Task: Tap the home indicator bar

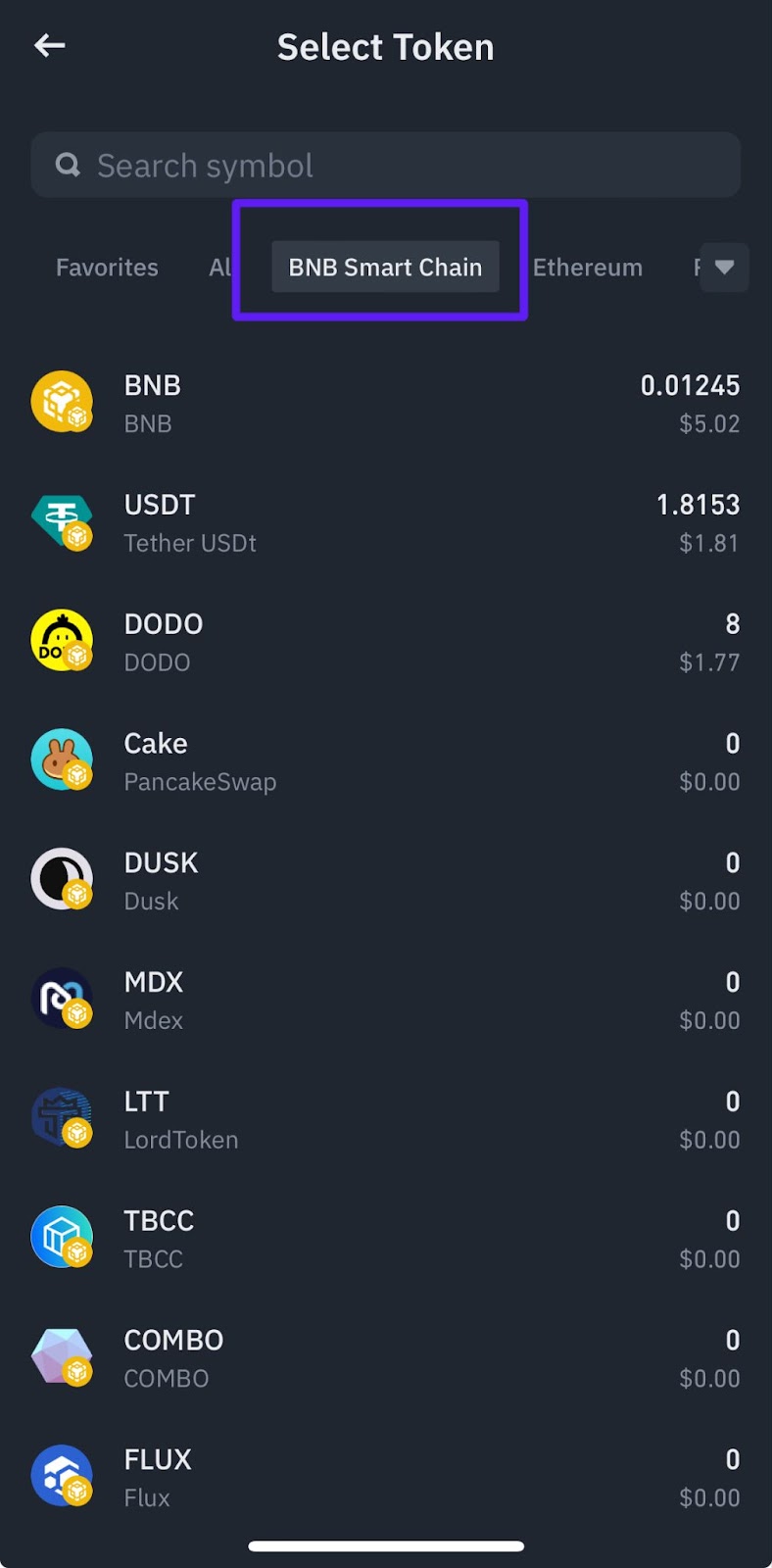Action: (x=386, y=1545)
